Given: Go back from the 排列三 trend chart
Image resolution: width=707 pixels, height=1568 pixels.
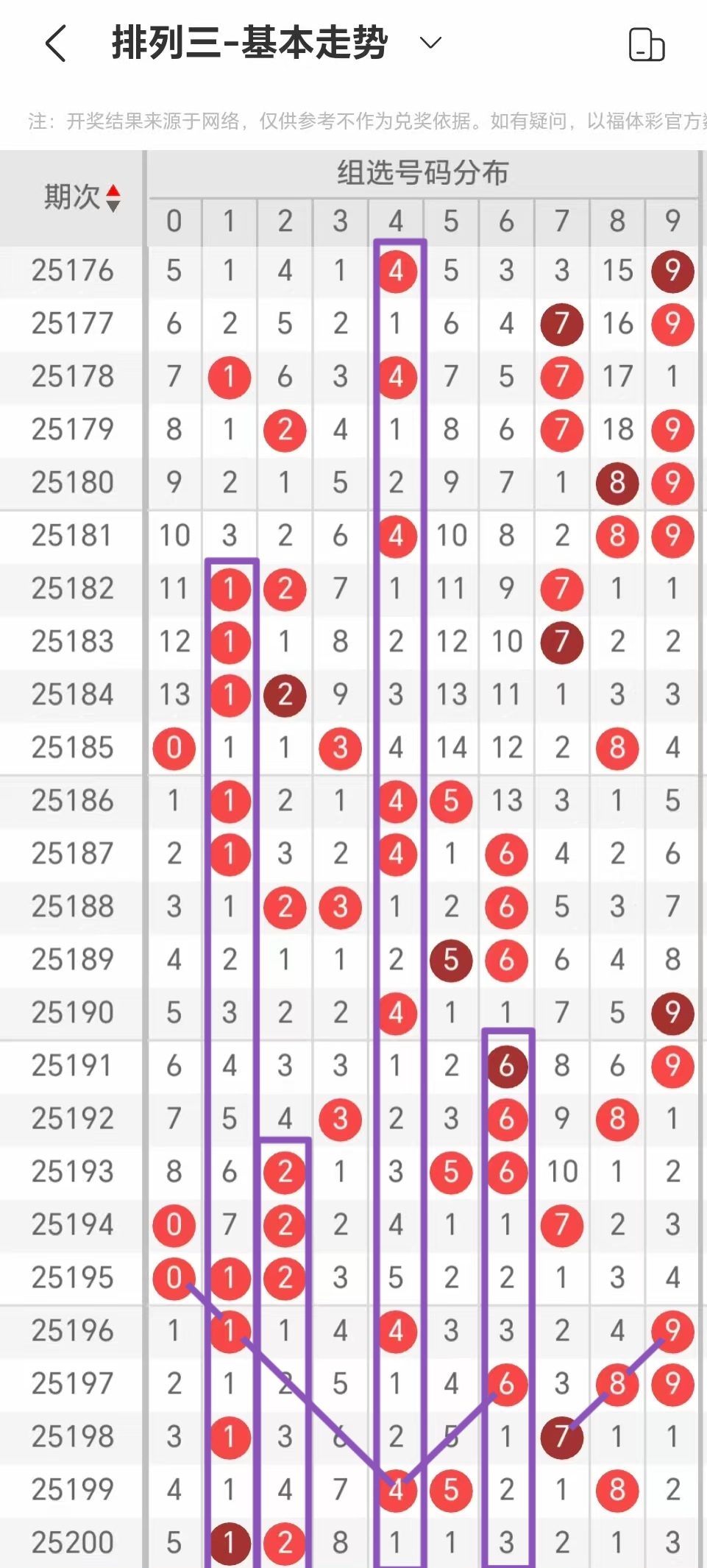Looking at the screenshot, I should coord(56,43).
